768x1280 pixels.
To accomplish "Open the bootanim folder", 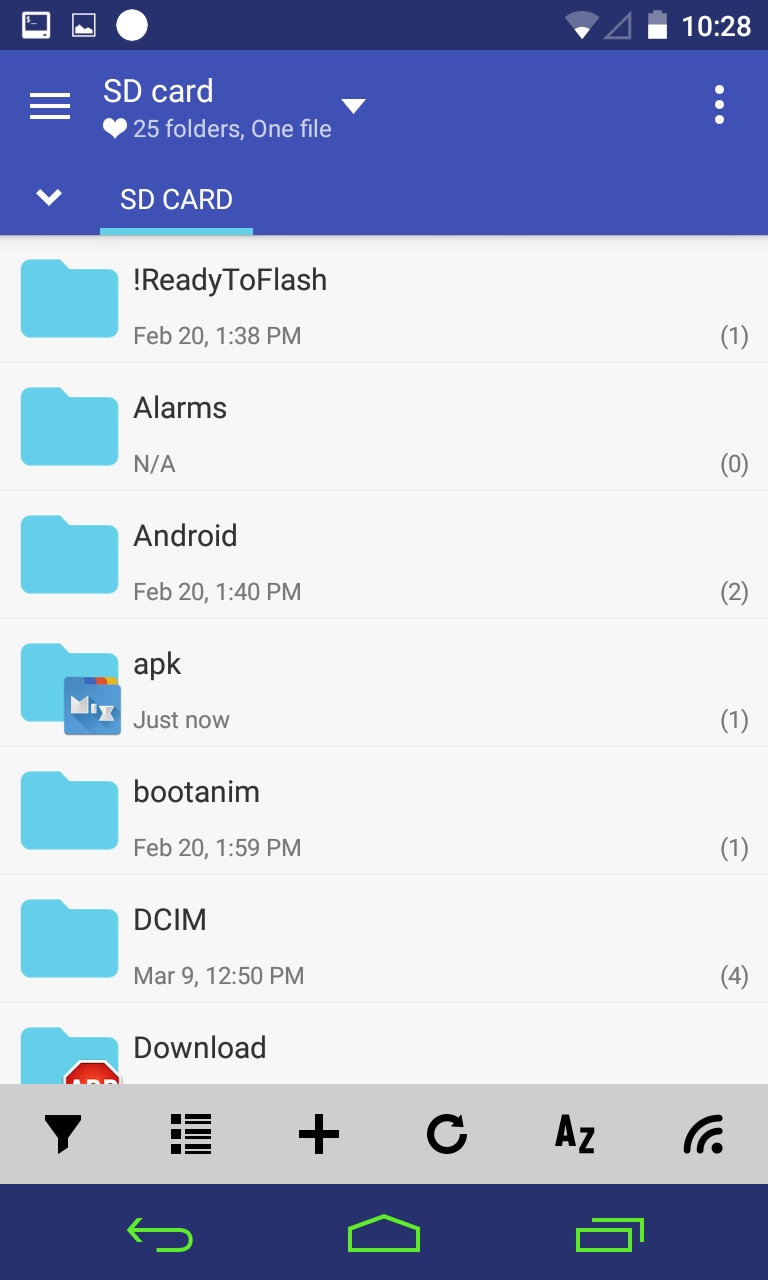I will (384, 811).
